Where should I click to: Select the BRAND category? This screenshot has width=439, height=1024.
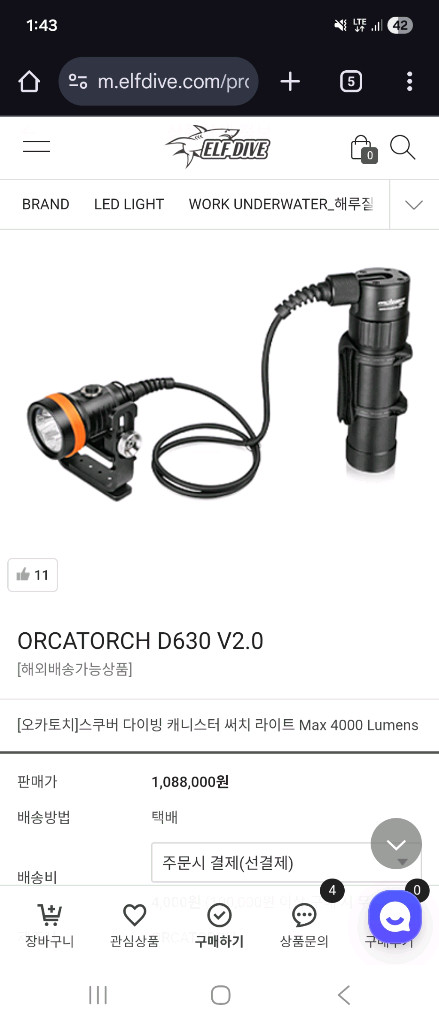tap(46, 204)
